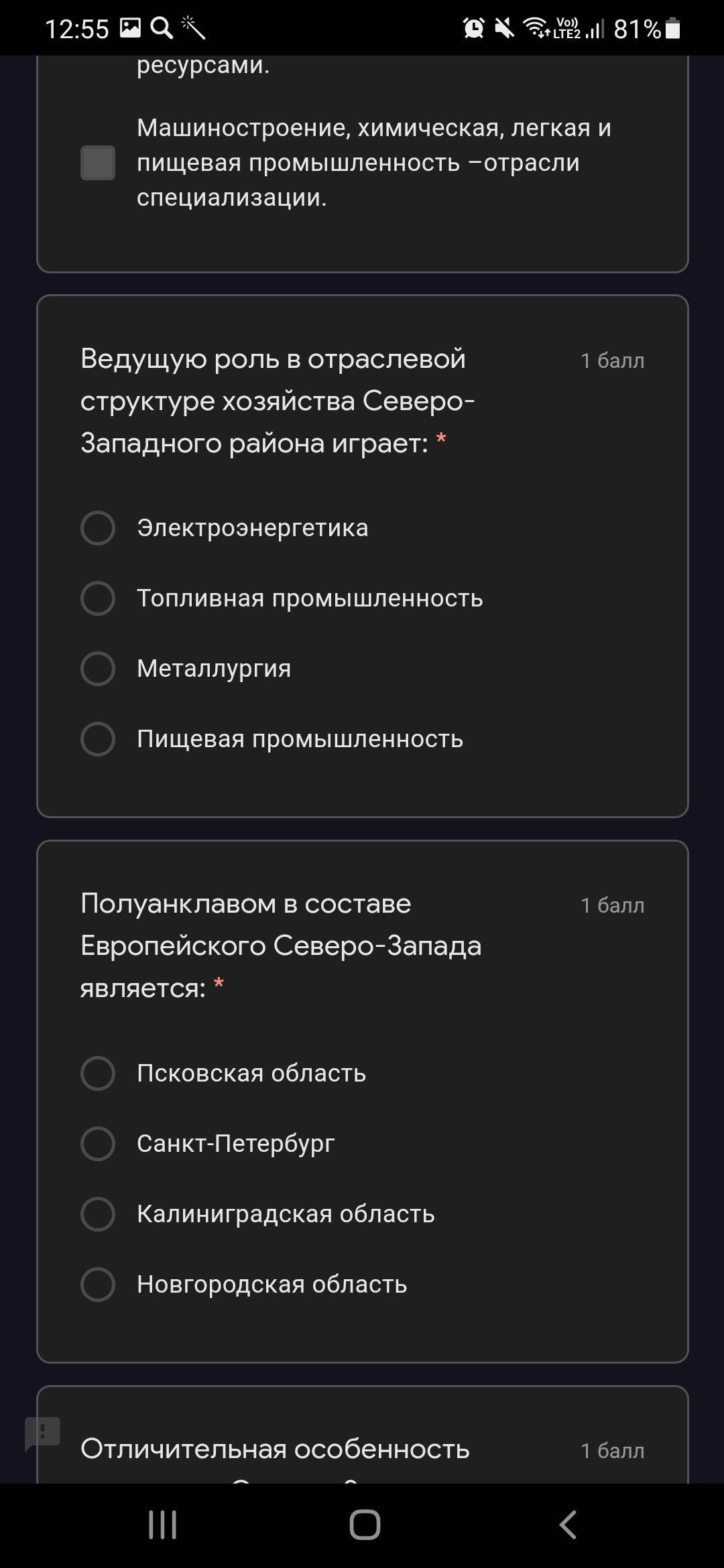Select Электроэнергетика option
Viewport: 724px width, 1568px height.
point(98,528)
